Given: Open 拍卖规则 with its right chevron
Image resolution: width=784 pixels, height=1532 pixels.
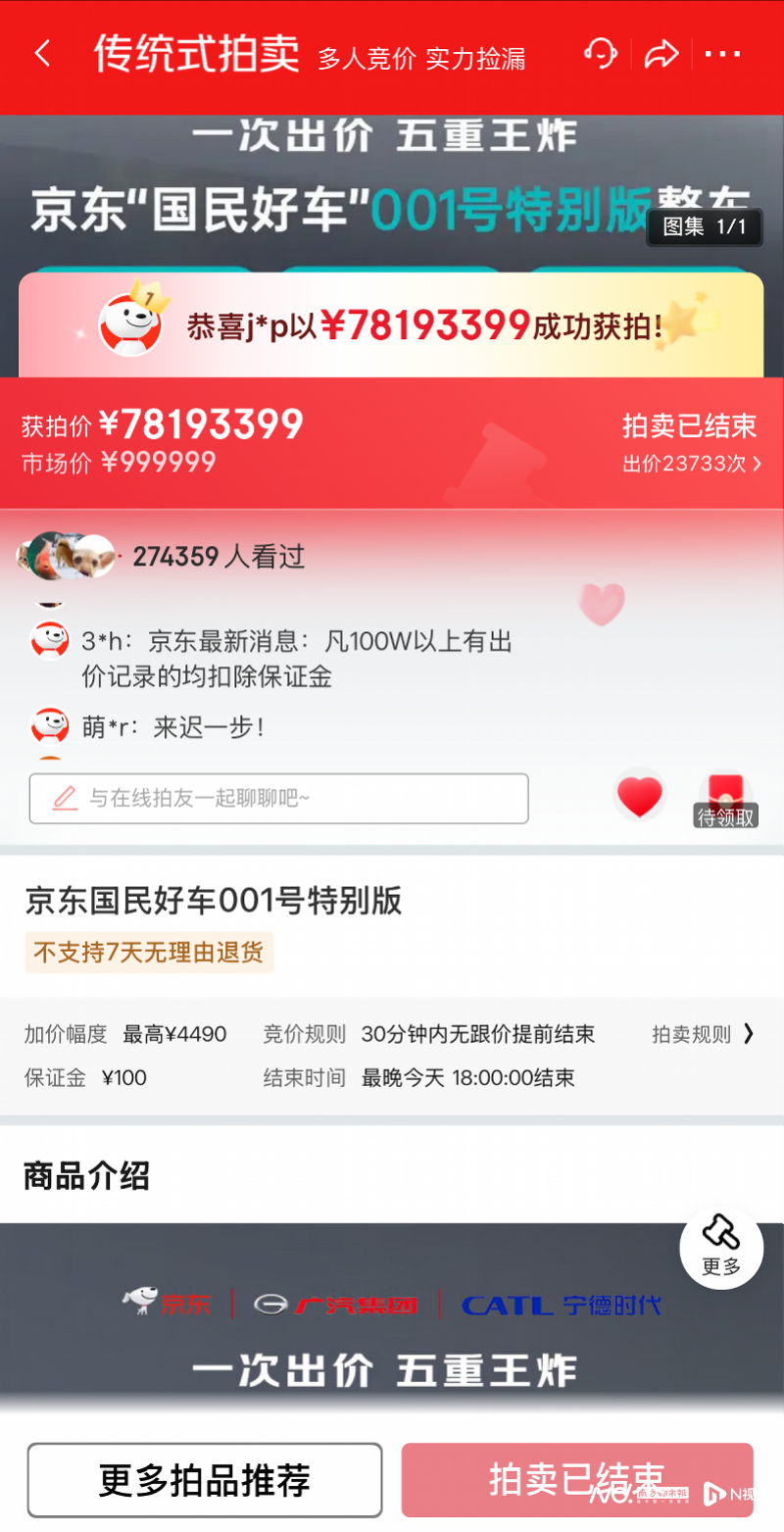Looking at the screenshot, I should click(x=703, y=1033).
